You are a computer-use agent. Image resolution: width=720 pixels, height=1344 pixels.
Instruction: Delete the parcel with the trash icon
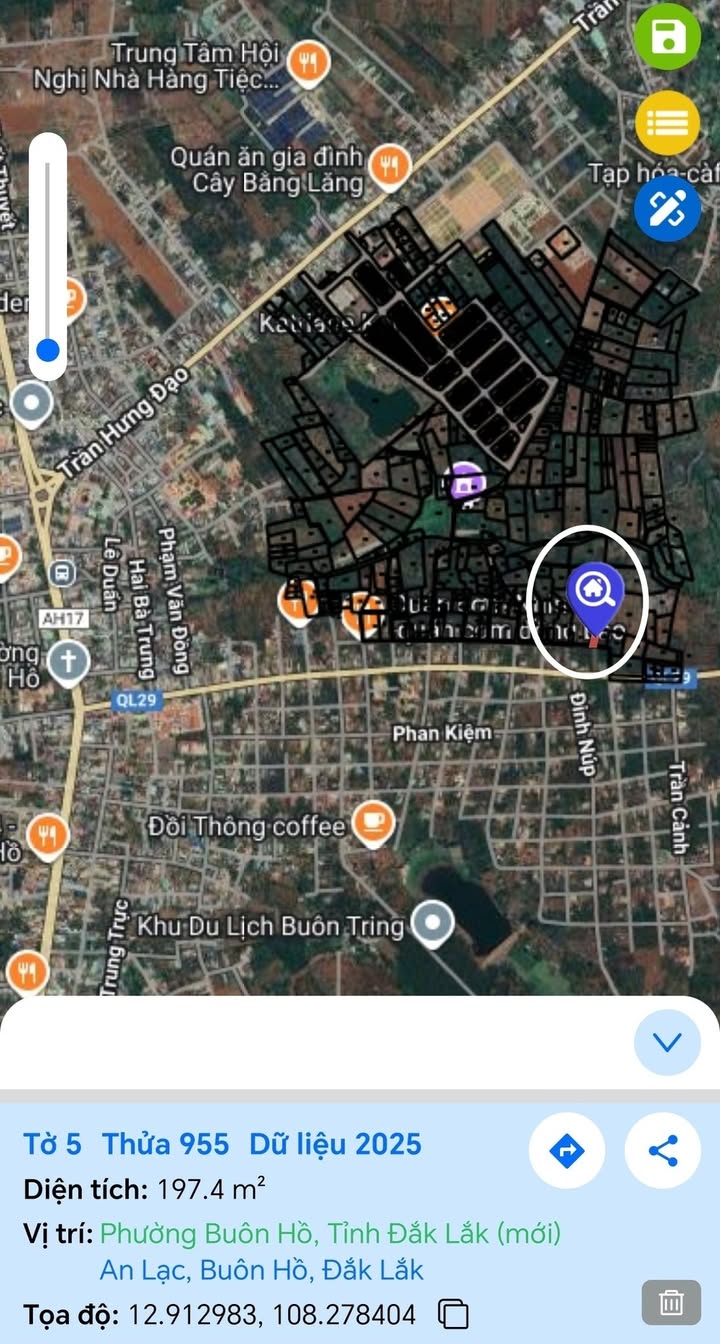click(671, 1302)
